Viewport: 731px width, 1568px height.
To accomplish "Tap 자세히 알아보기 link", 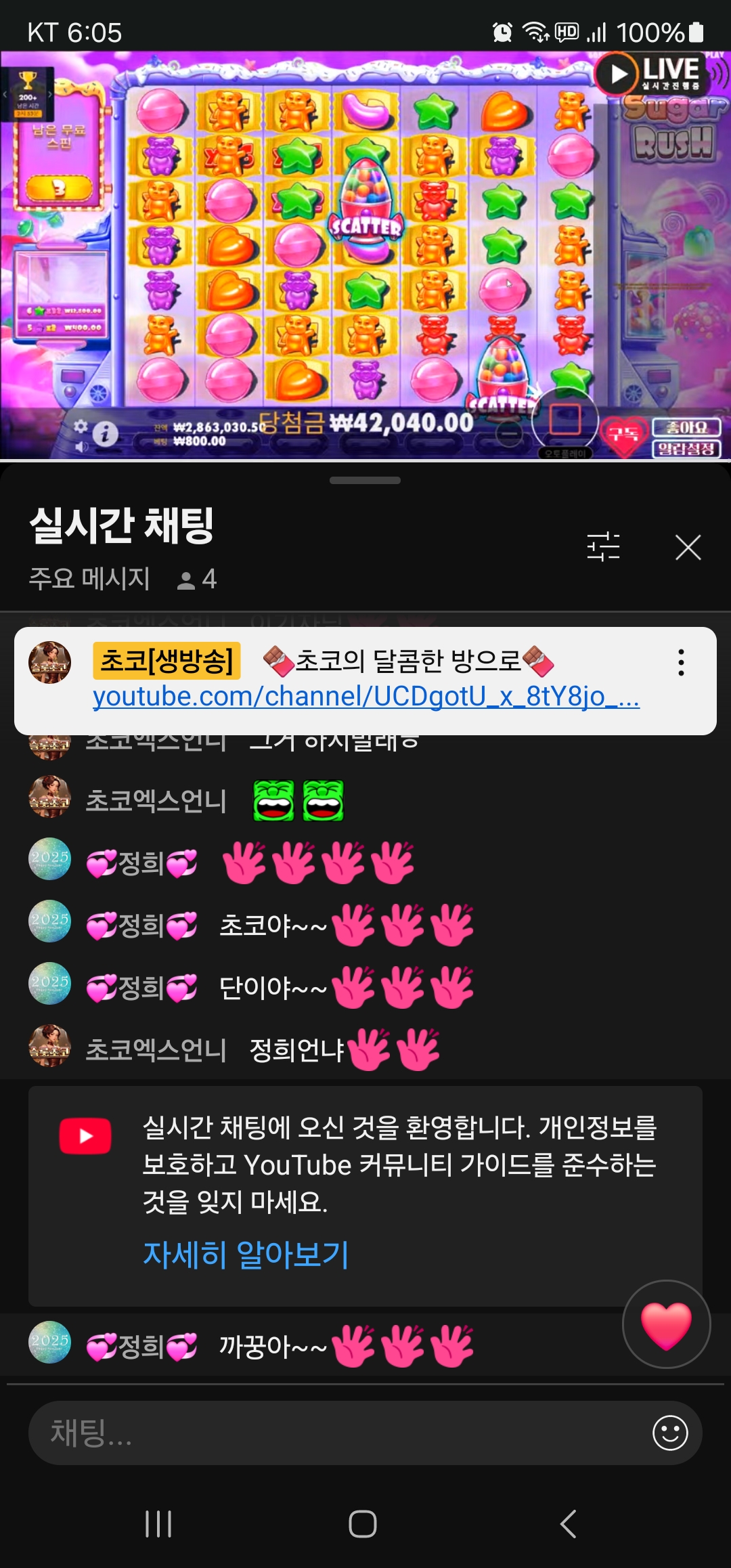I will [245, 1254].
